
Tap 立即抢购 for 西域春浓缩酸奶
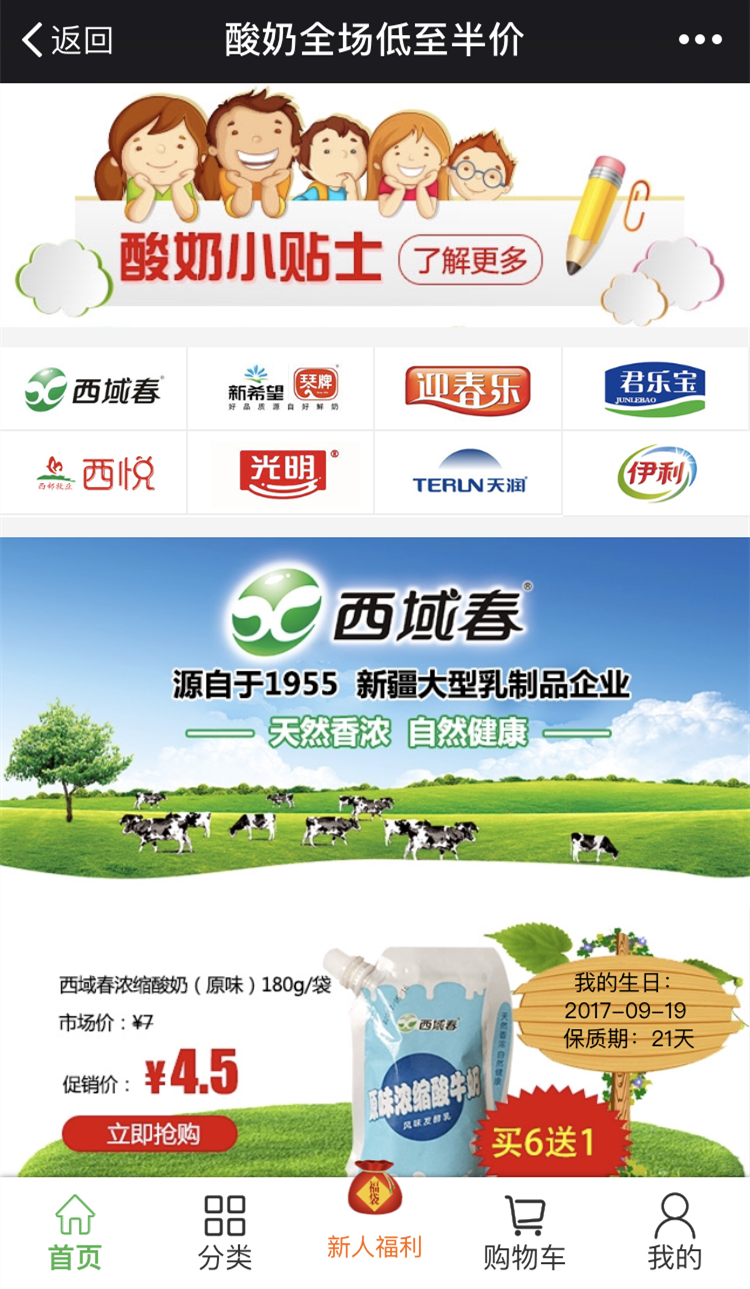[150, 1134]
